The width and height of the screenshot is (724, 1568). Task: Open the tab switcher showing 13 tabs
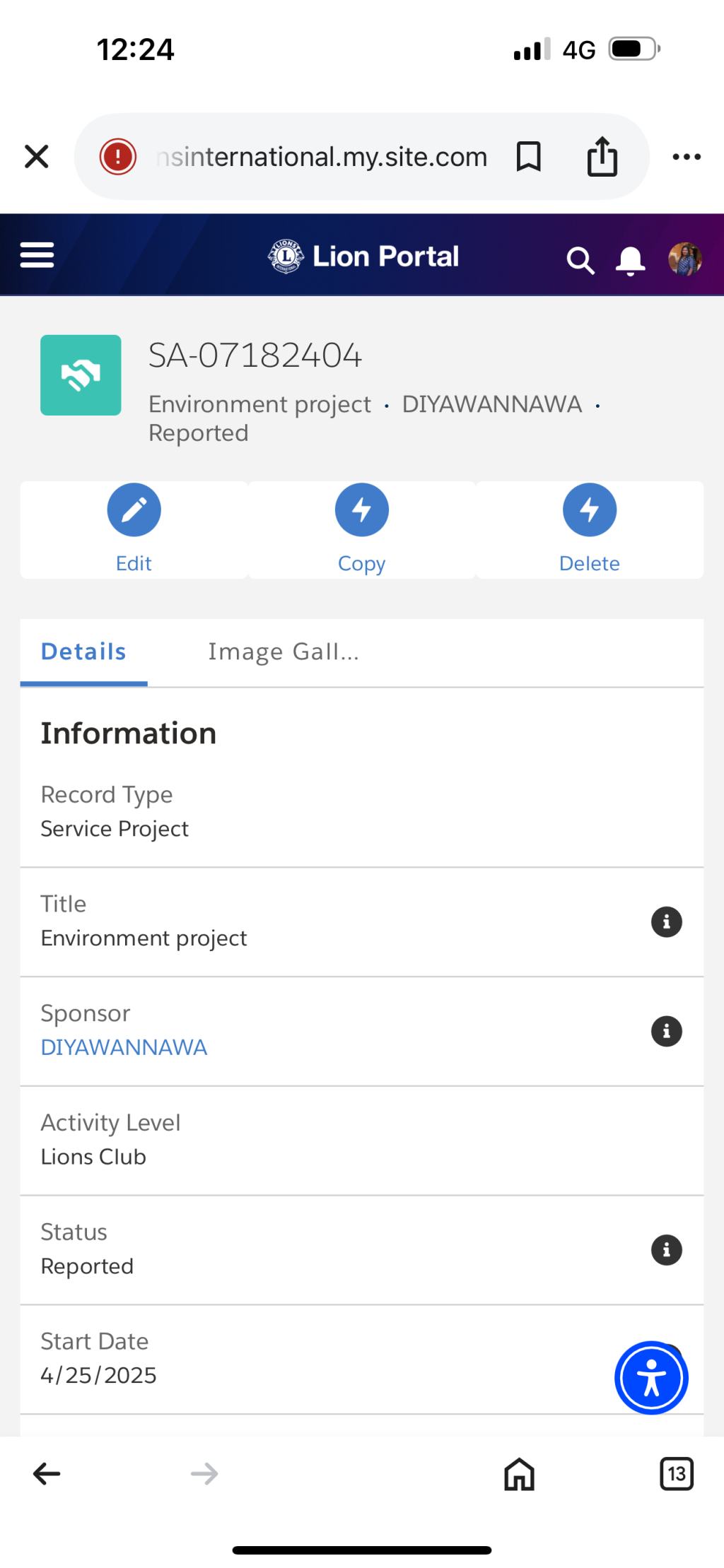pos(677,1474)
